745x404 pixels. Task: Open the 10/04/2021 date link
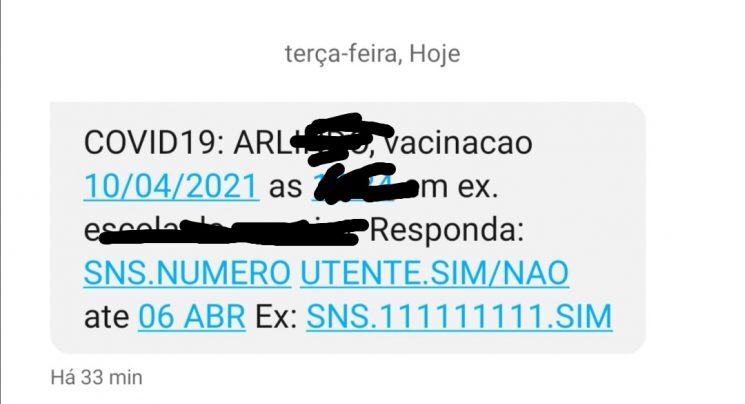click(x=171, y=186)
